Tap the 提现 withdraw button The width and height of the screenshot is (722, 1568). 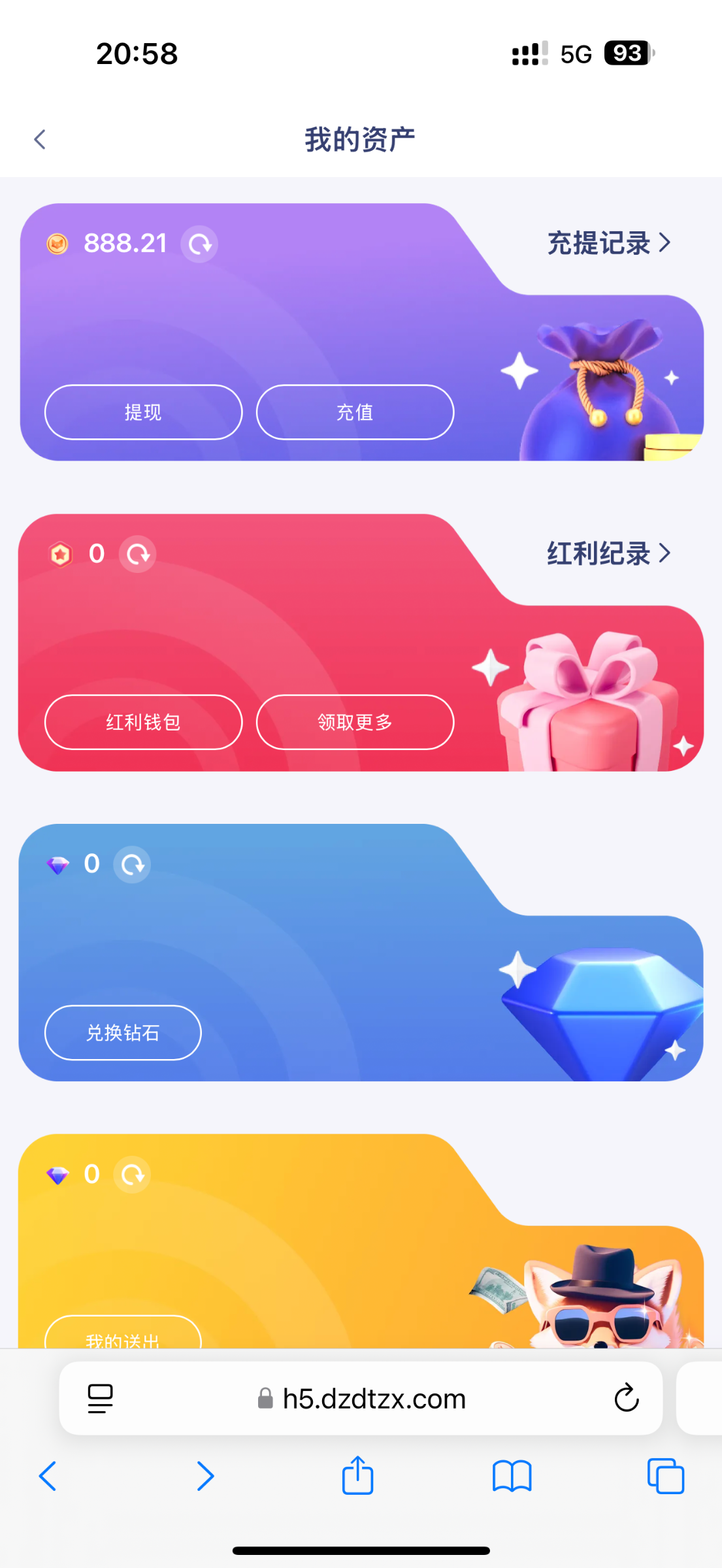[x=143, y=412]
